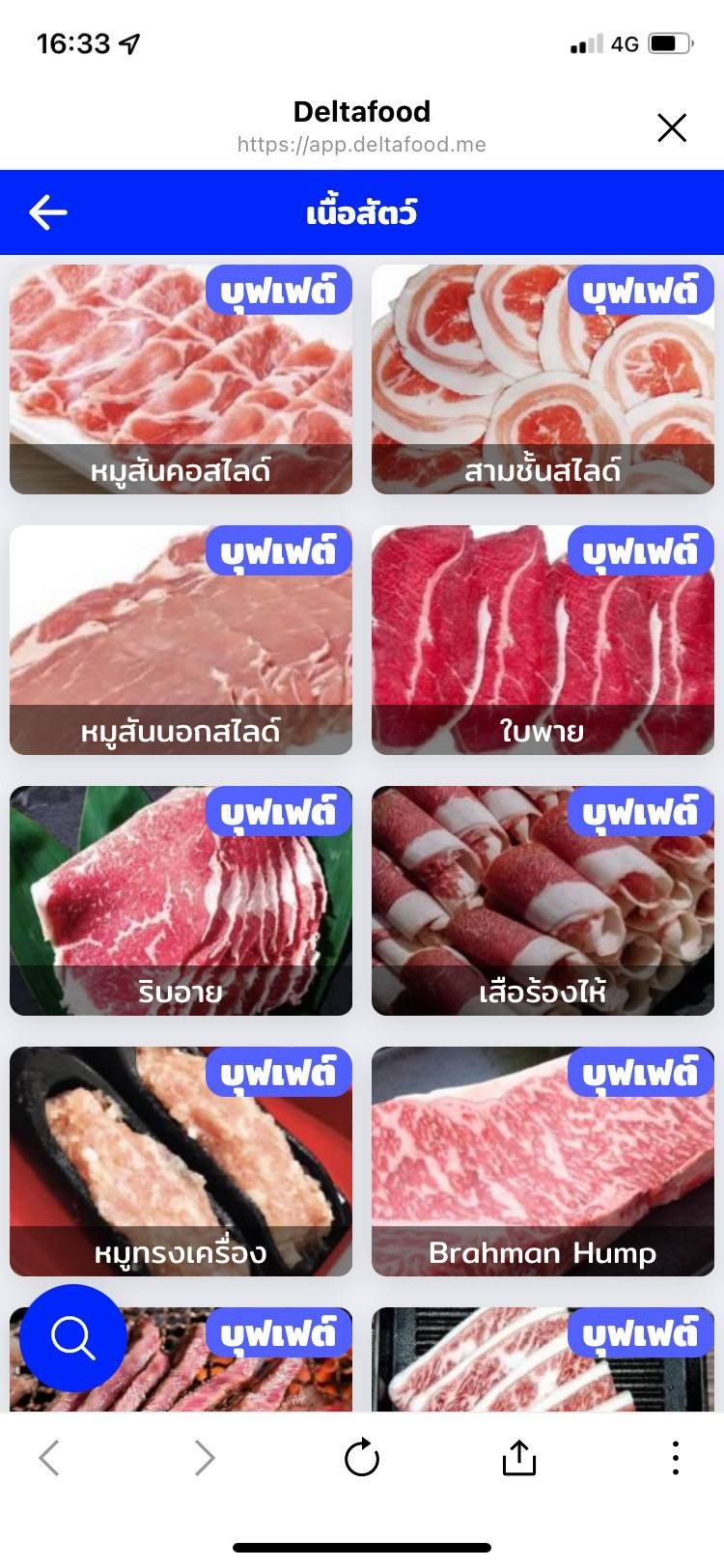This screenshot has height=1568, width=724.
Task: Tap the browser back navigation chevron
Action: (50, 1458)
